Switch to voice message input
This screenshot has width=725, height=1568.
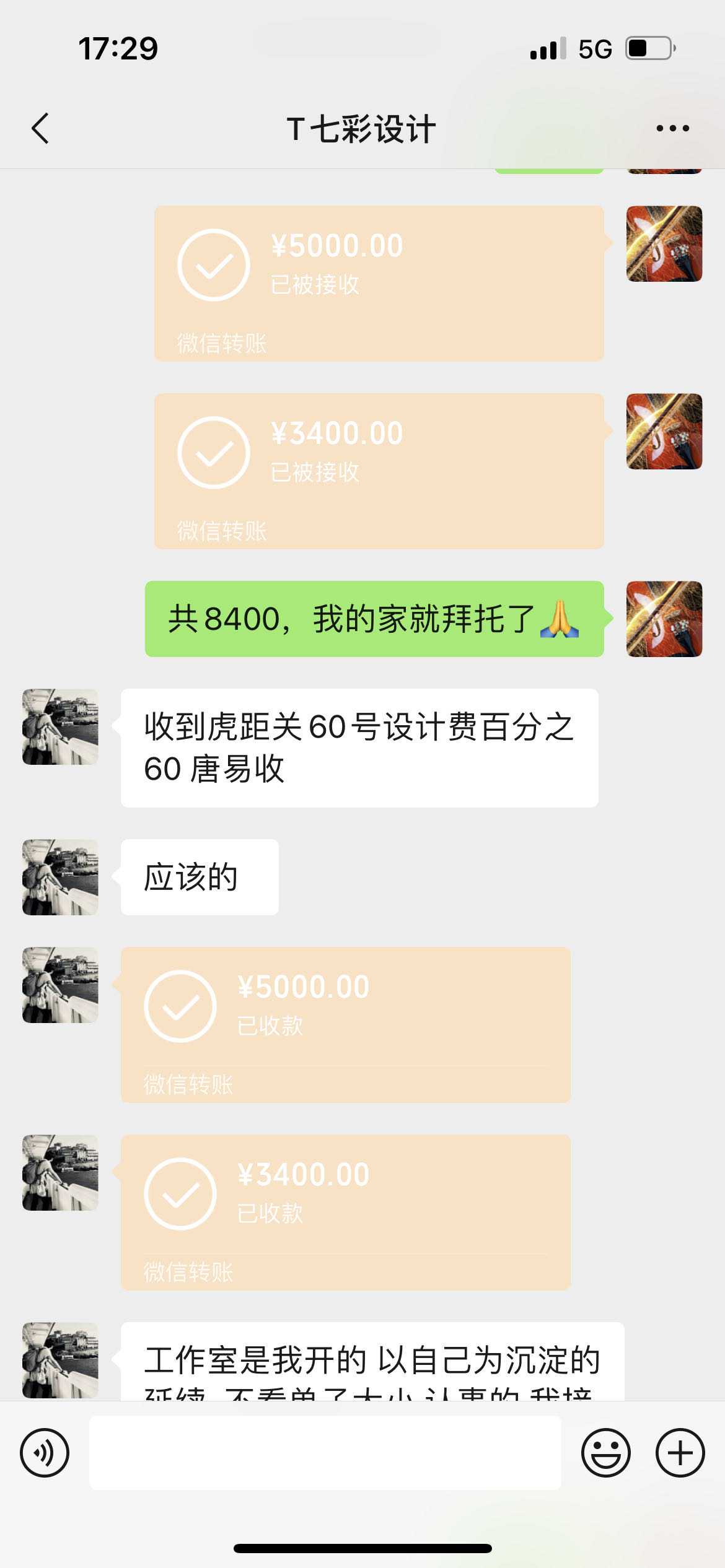click(45, 1453)
